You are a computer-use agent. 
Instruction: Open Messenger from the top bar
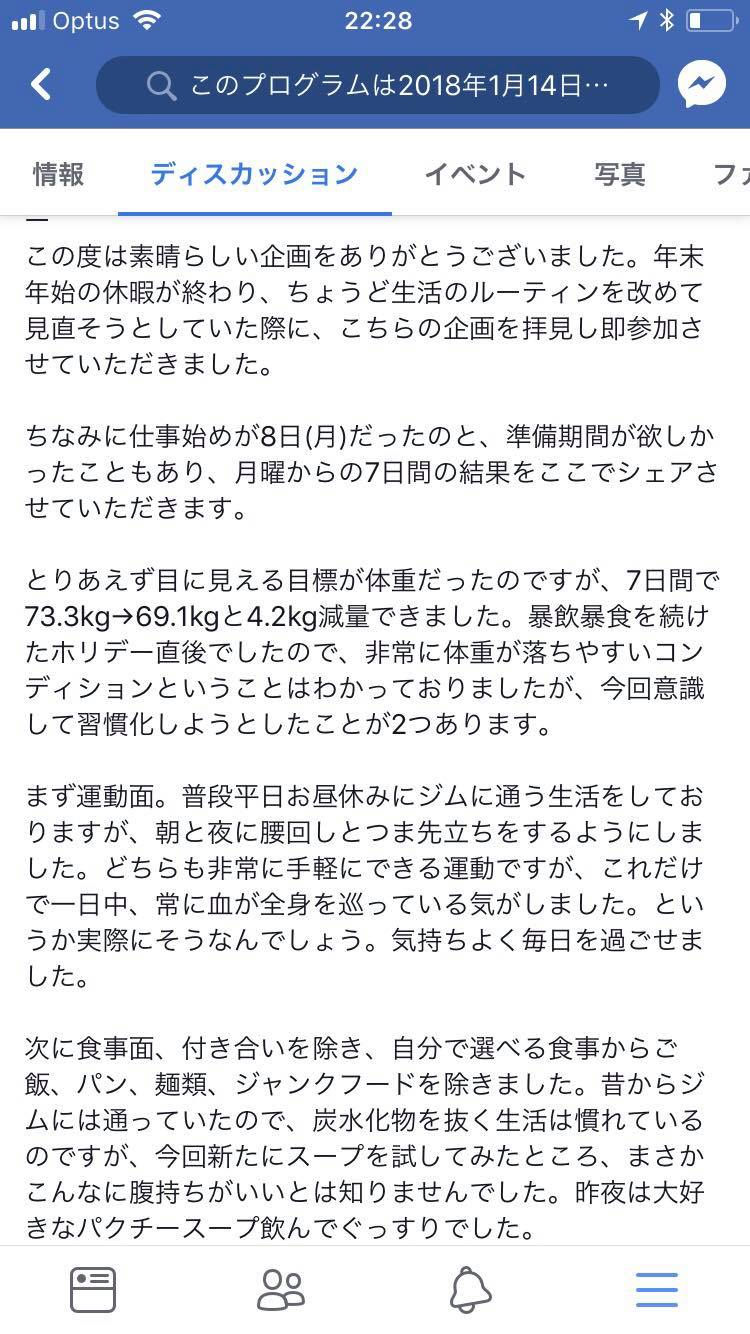pos(702,85)
